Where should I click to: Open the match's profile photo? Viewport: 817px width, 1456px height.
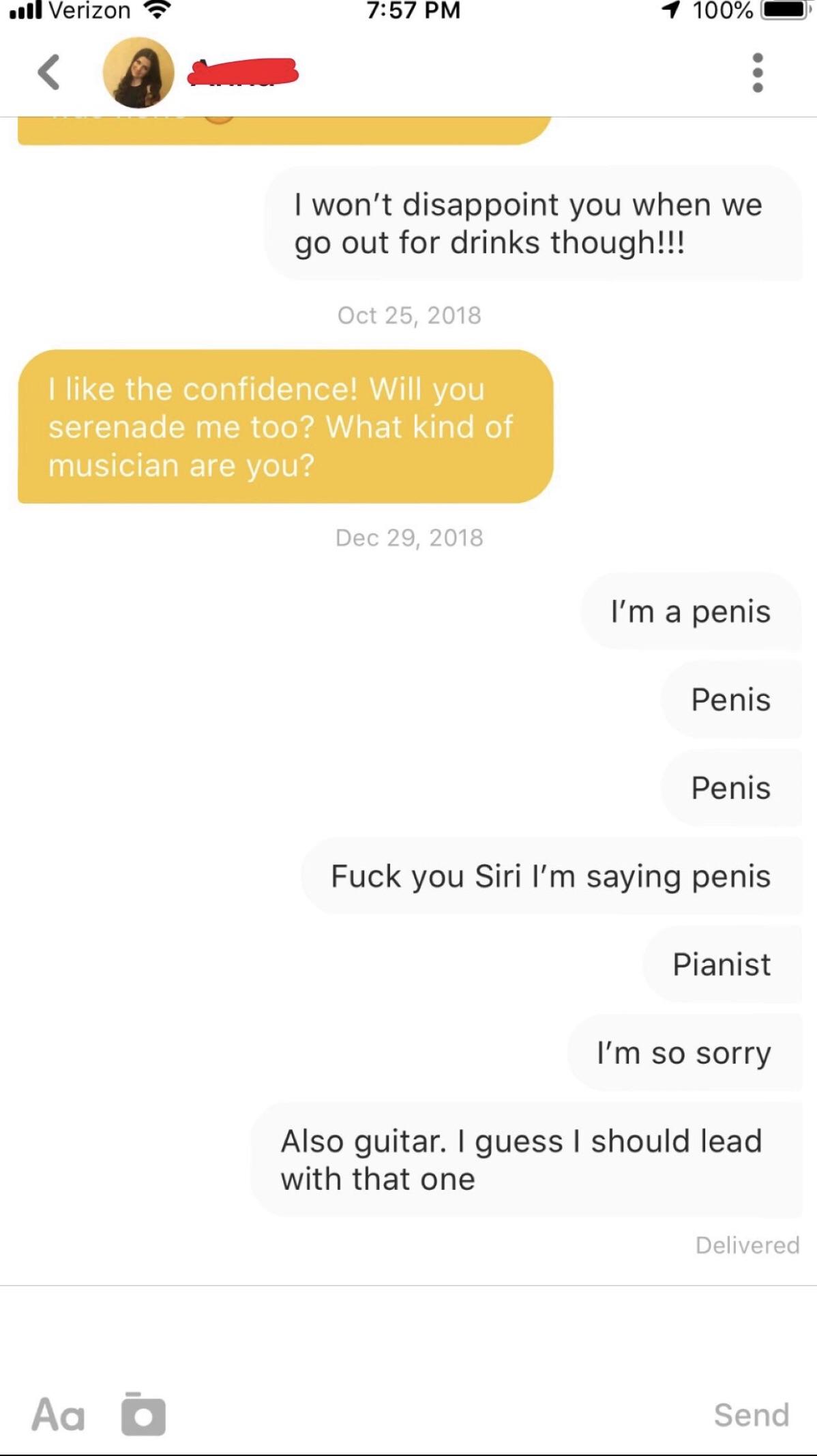click(x=138, y=72)
